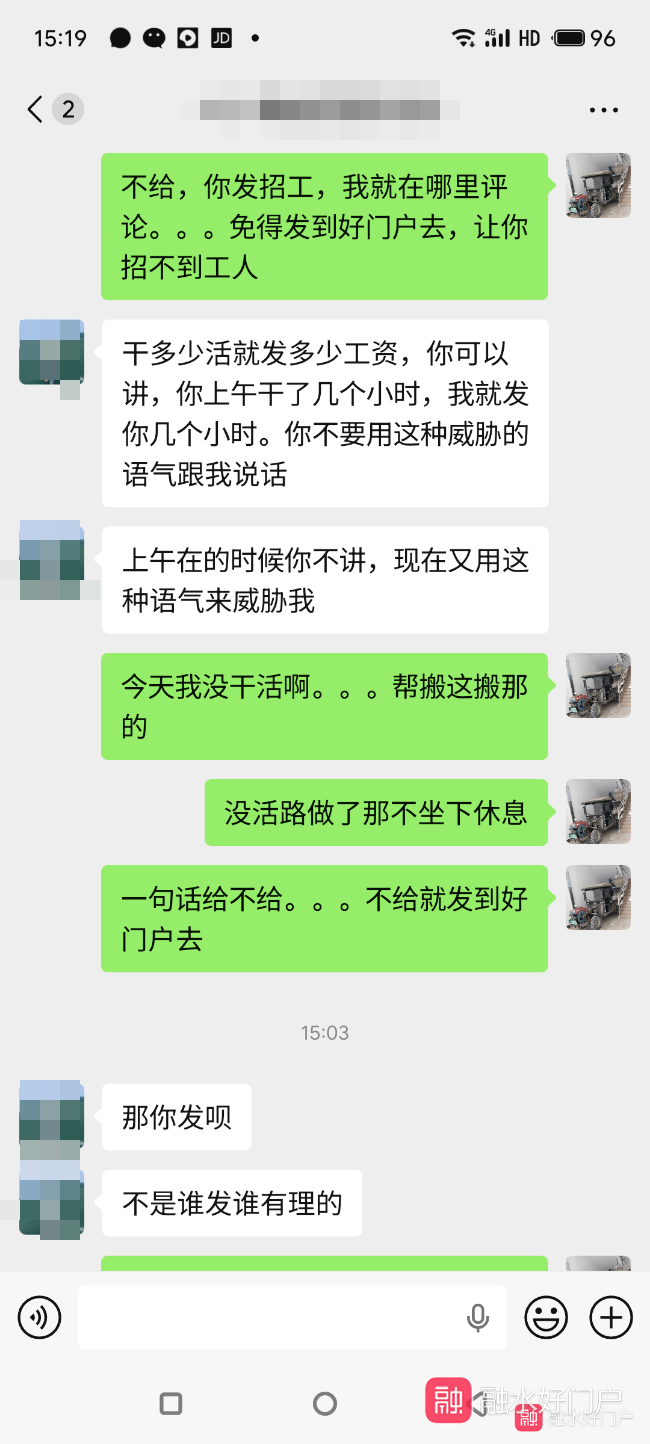Image resolution: width=650 pixels, height=1444 pixels.
Task: Open own avatar beside "没活路做了那不坐下休息"
Action: click(598, 811)
